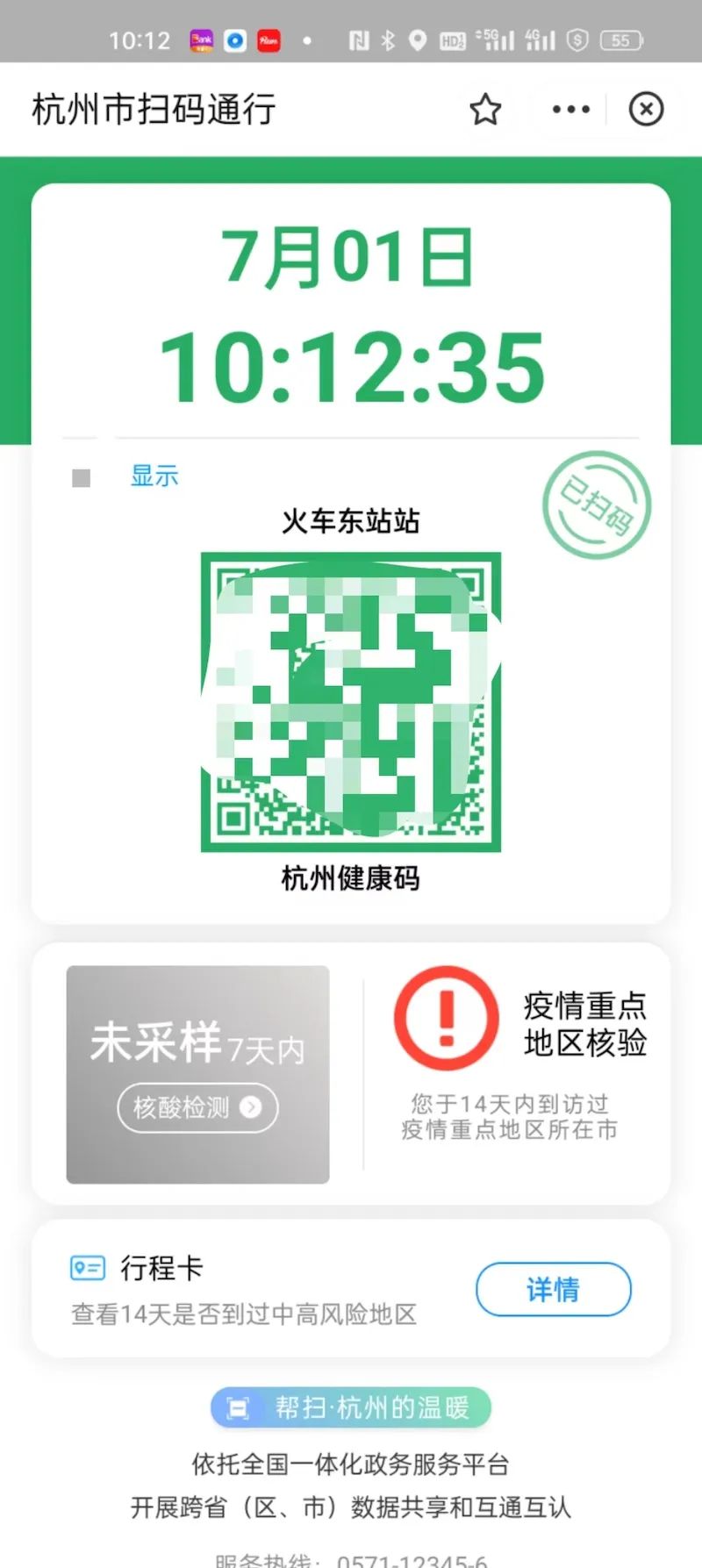Viewport: 702px width, 1568px height.
Task: Favorite this mini program with the star icon
Action: point(484,110)
